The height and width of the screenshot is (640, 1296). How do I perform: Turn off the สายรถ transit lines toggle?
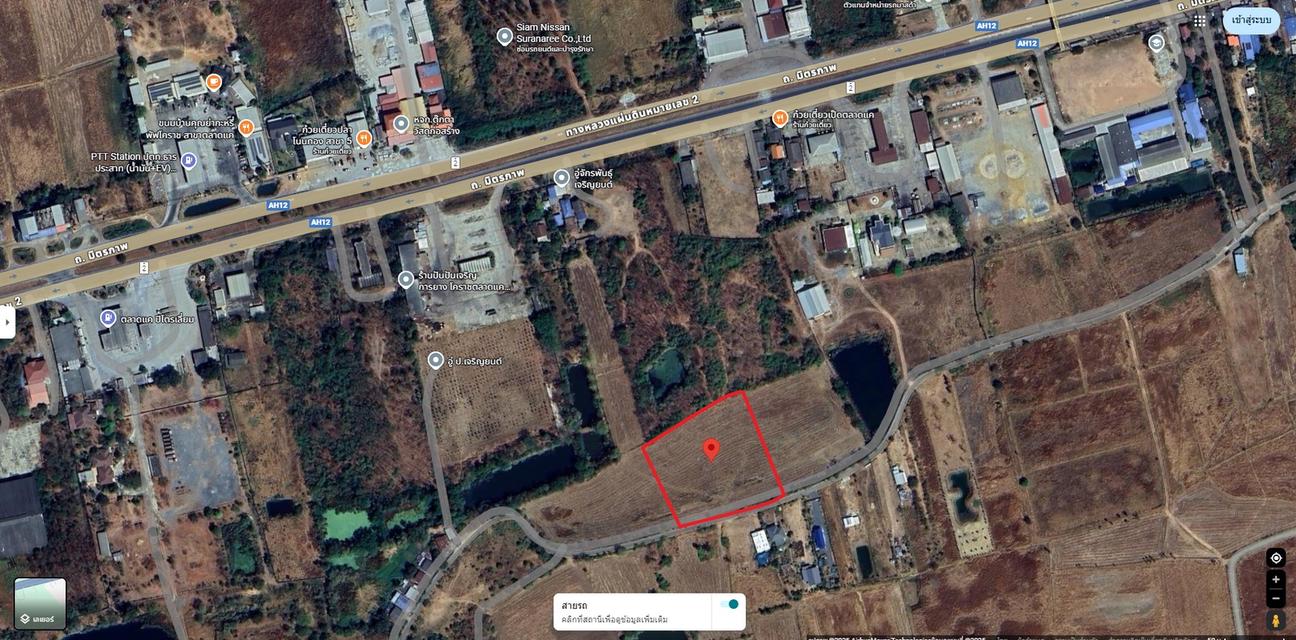pyautogui.click(x=729, y=605)
